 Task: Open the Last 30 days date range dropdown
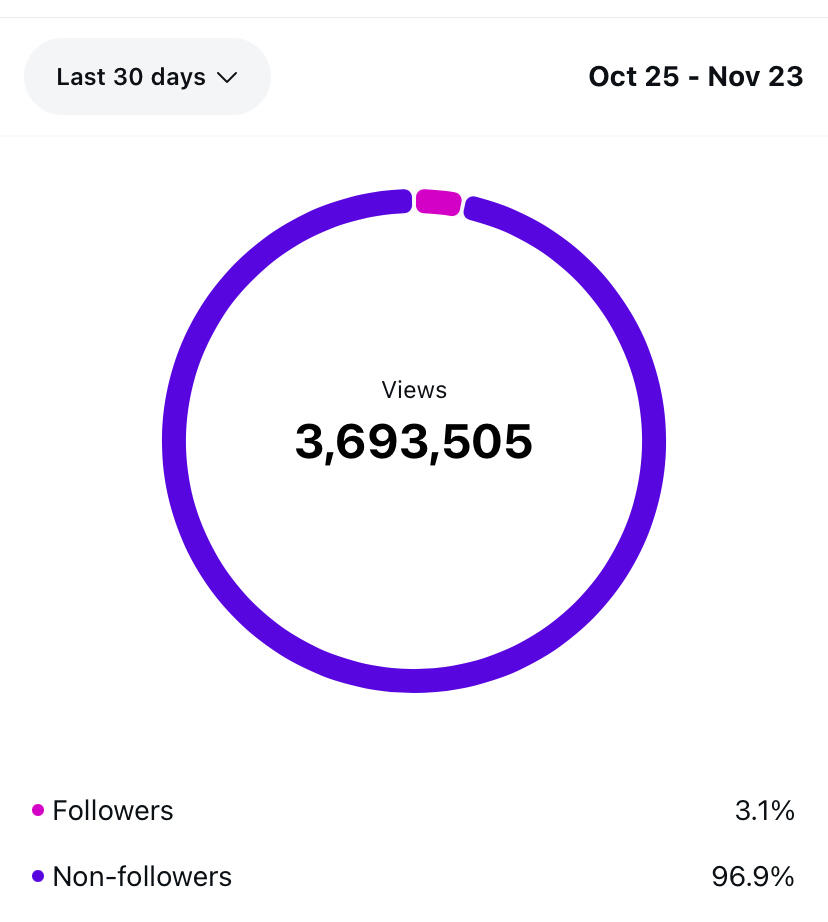[147, 77]
